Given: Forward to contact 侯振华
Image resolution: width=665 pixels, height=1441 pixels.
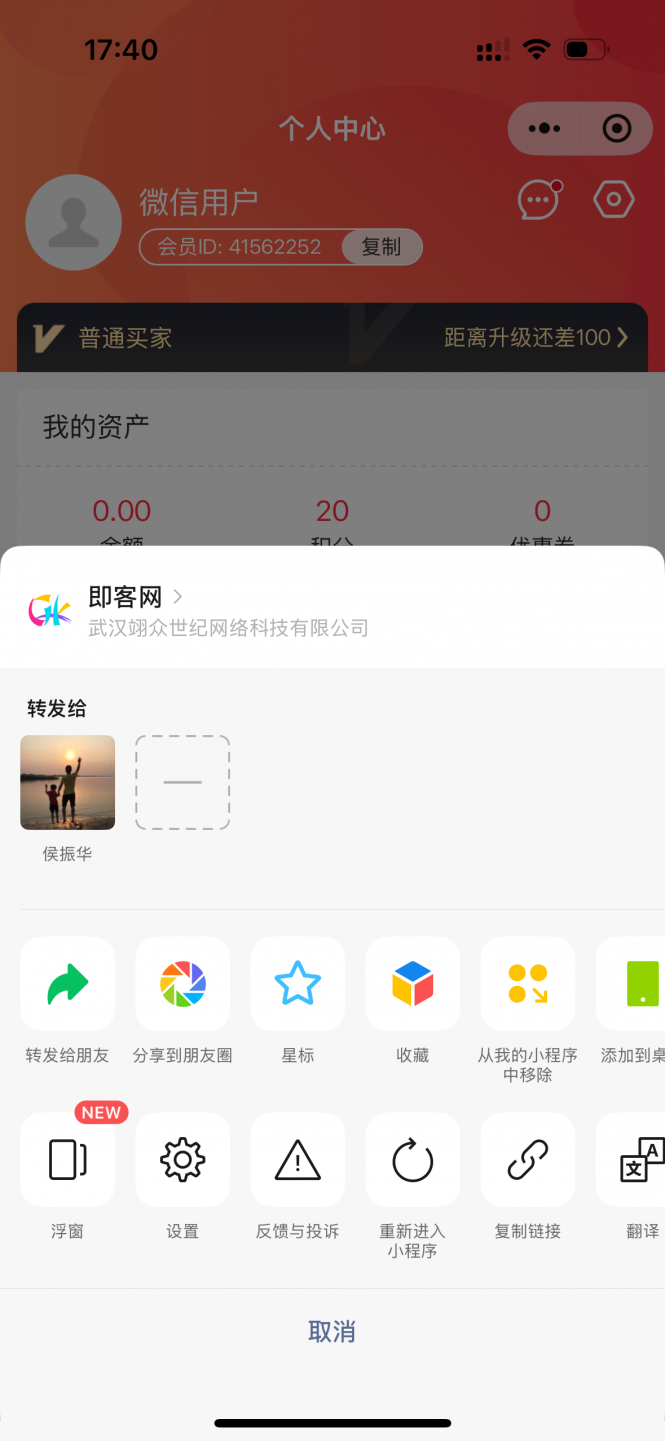Looking at the screenshot, I should coord(67,783).
